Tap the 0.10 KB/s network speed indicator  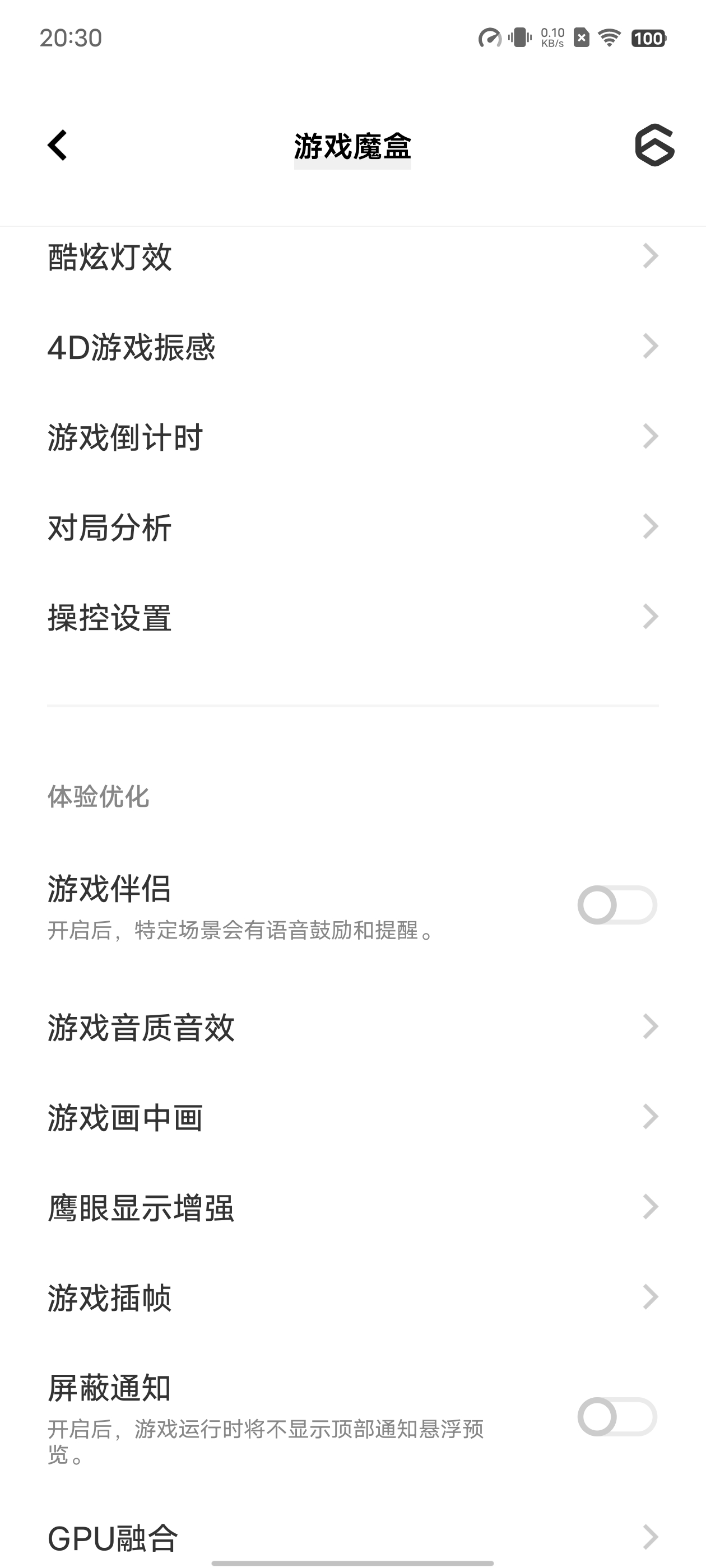tap(551, 38)
